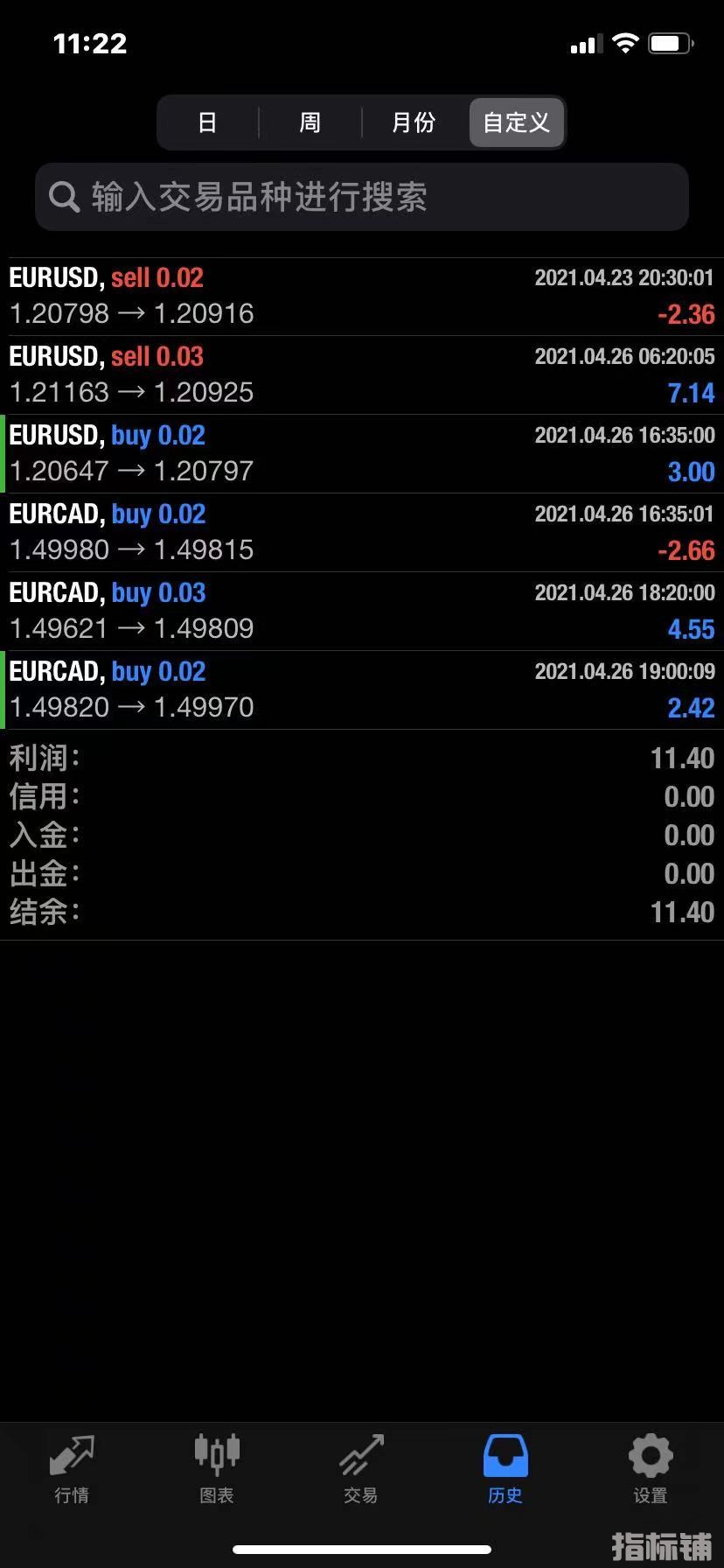
Task: Expand the EURUSD buy 0.02 trade details
Action: [362, 454]
